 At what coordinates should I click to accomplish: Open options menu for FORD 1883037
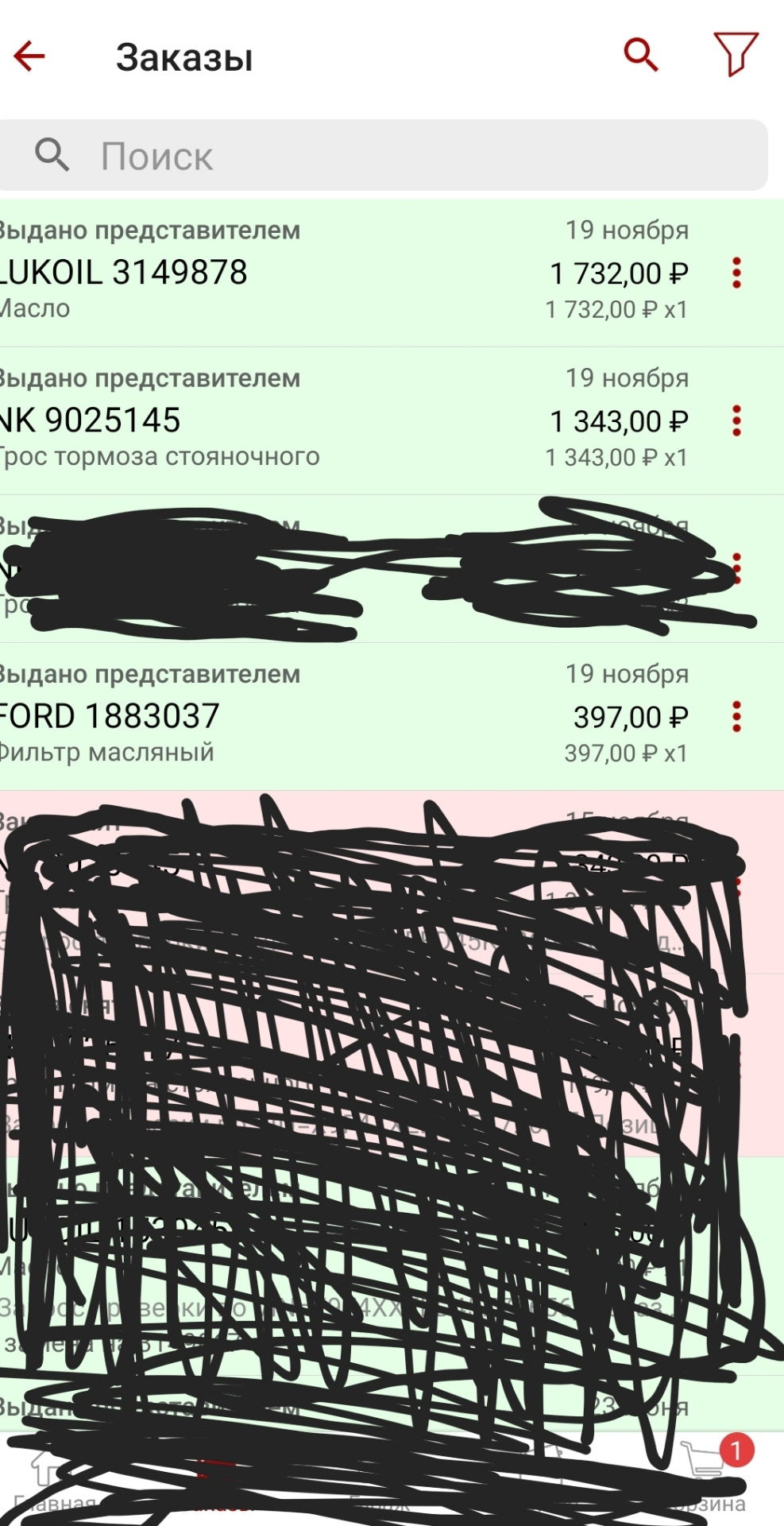coord(736,716)
